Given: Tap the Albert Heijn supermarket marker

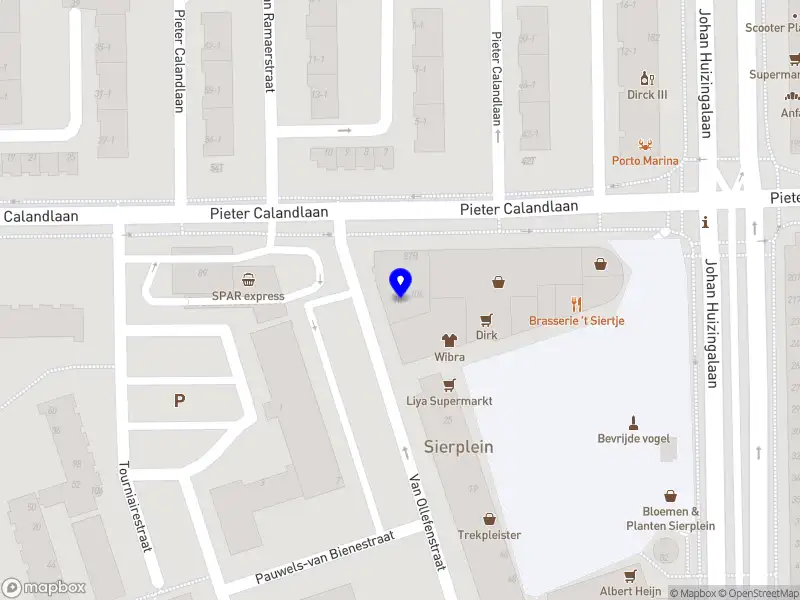Looking at the screenshot, I should click(630, 576).
